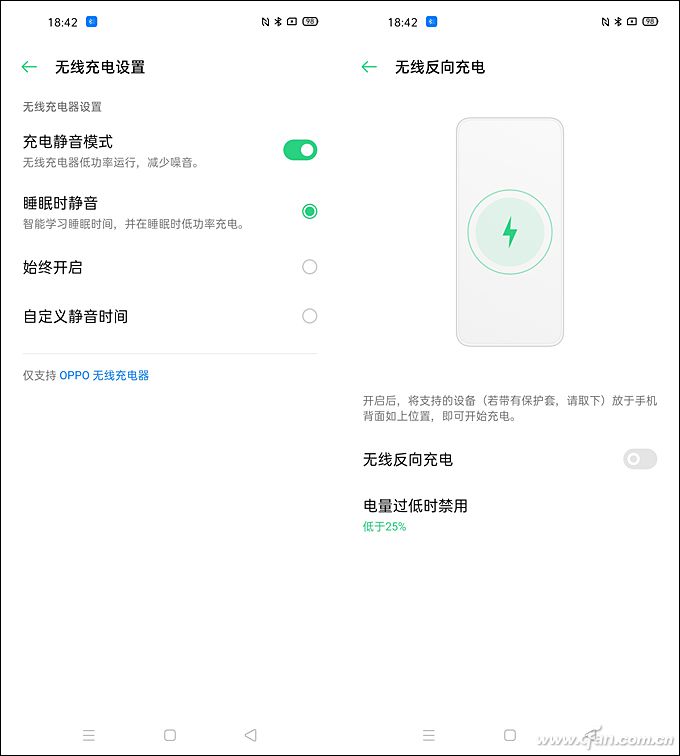Tap home square under 无线反向充电 screen
This screenshot has width=680, height=756.
tap(510, 735)
